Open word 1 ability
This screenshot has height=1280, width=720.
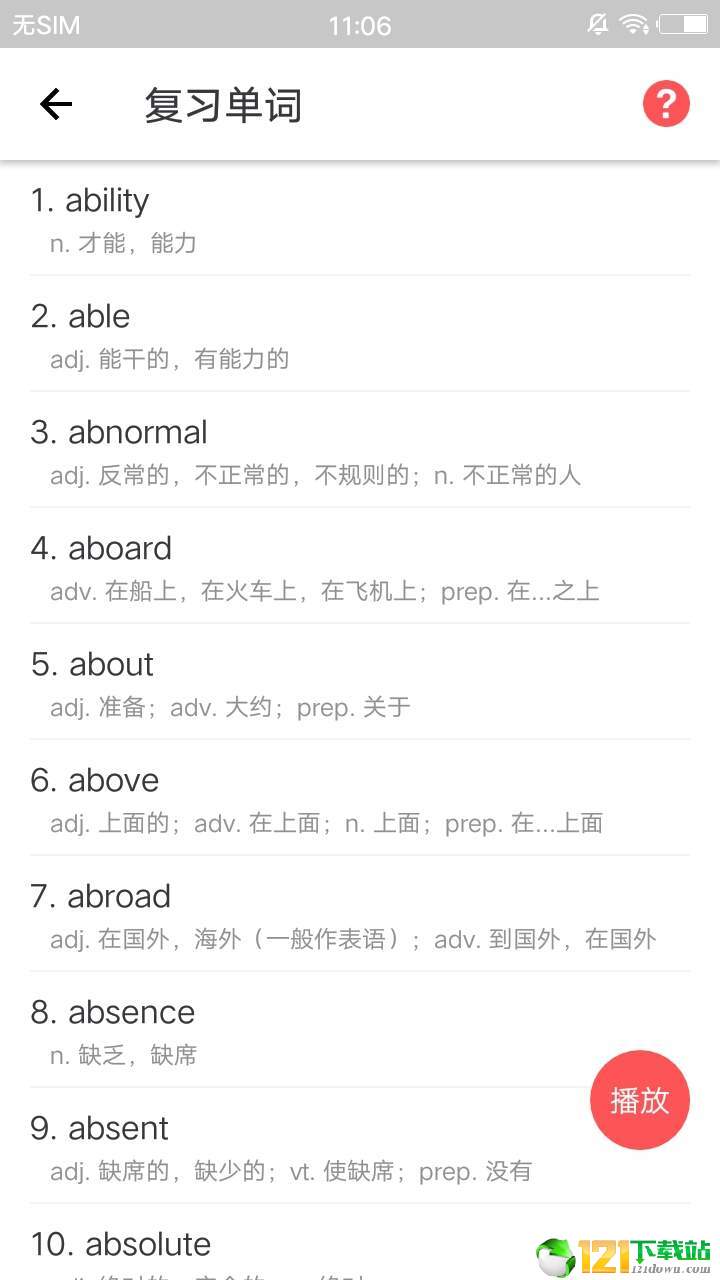pos(360,218)
